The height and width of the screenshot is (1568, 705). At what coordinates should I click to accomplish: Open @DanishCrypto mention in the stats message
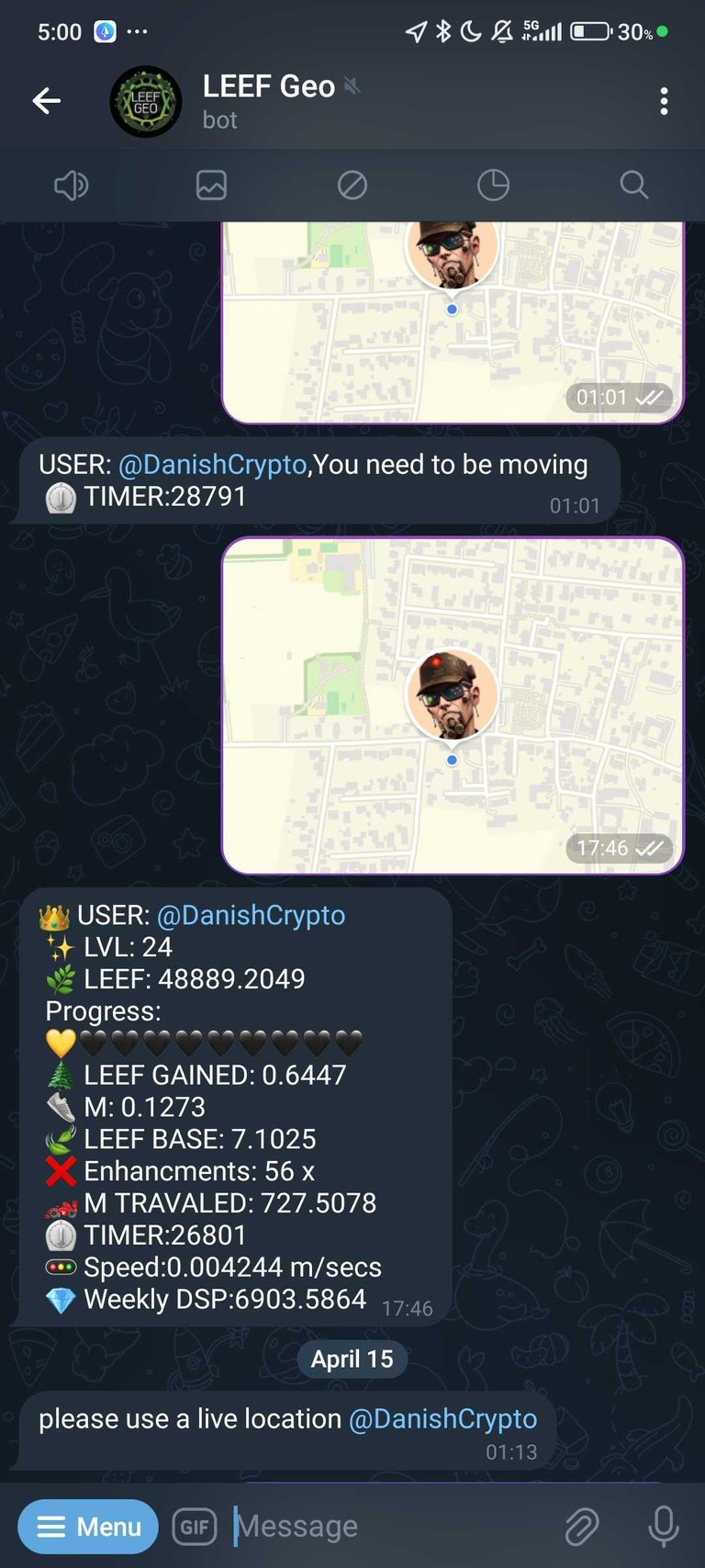251,915
